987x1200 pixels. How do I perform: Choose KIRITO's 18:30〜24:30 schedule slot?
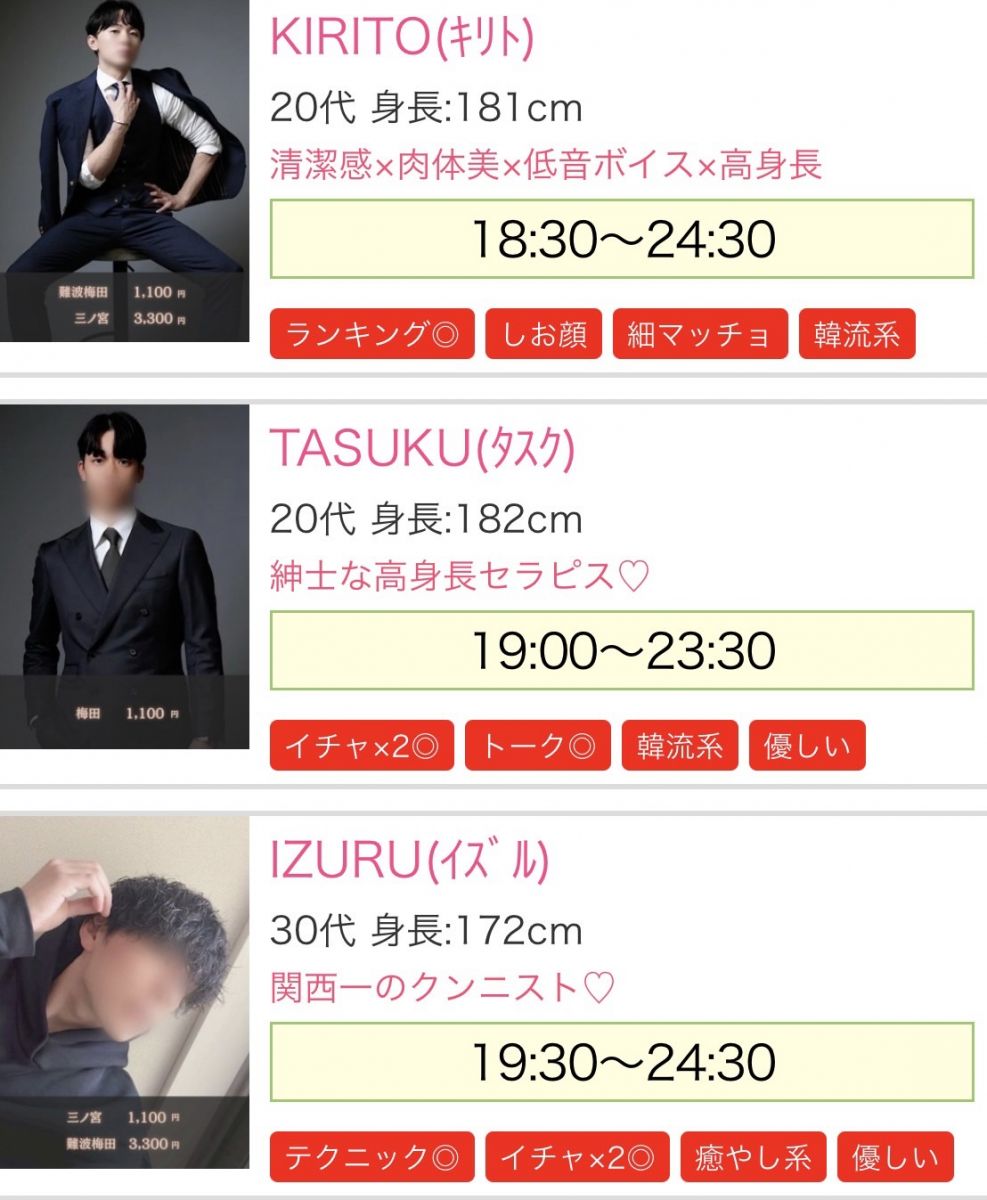622,239
